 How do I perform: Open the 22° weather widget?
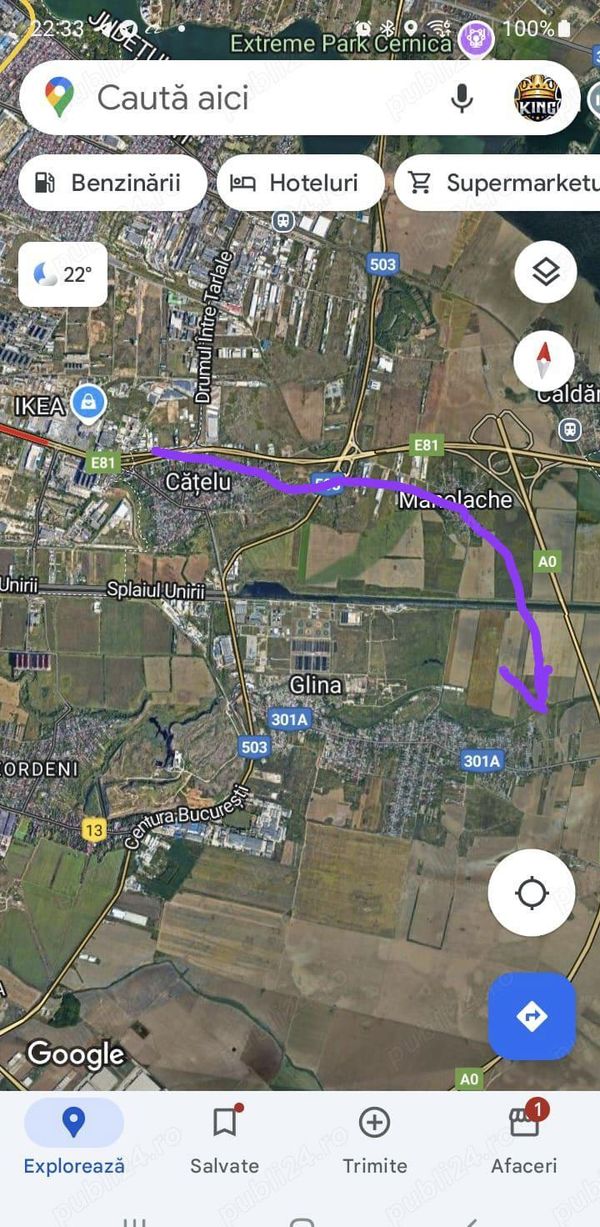63,274
